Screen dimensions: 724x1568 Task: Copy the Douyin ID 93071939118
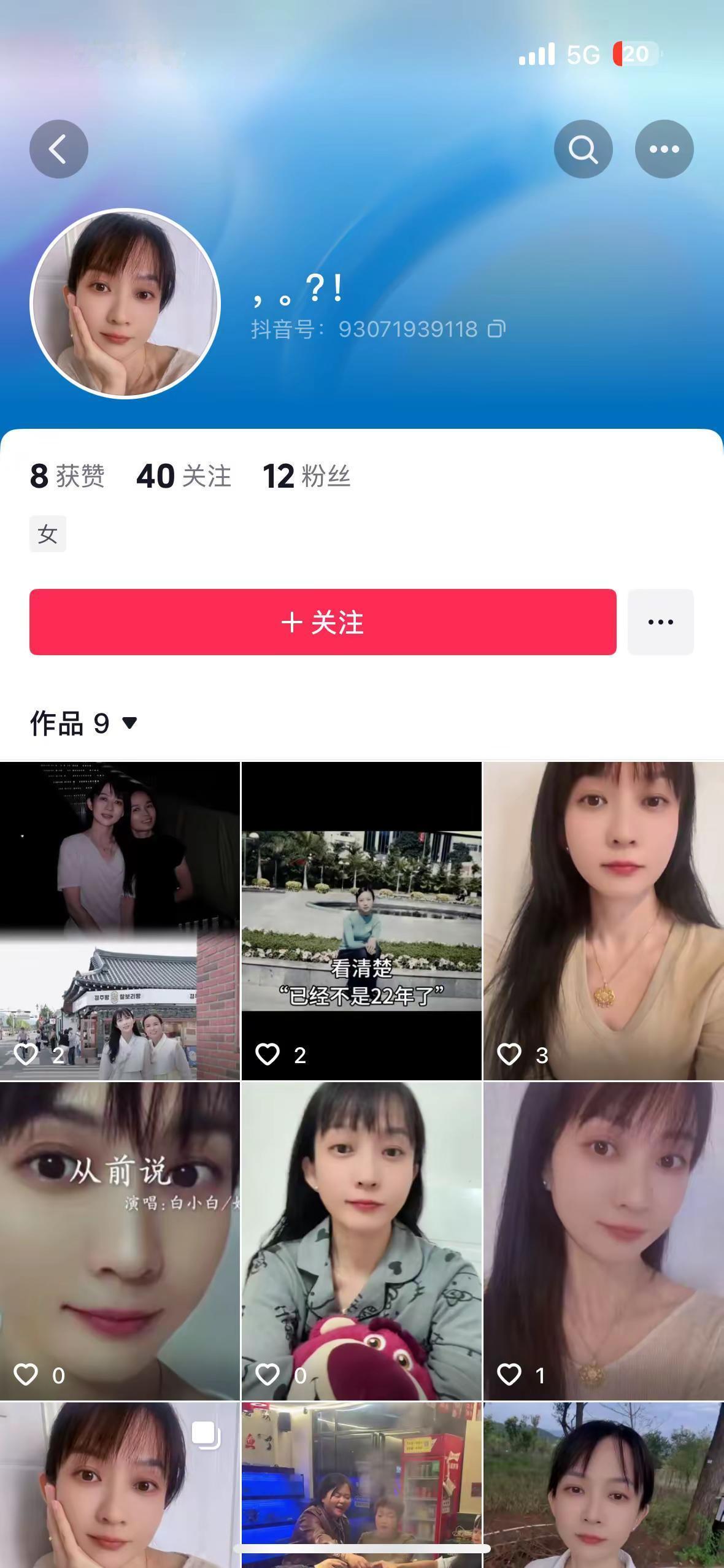click(x=497, y=329)
